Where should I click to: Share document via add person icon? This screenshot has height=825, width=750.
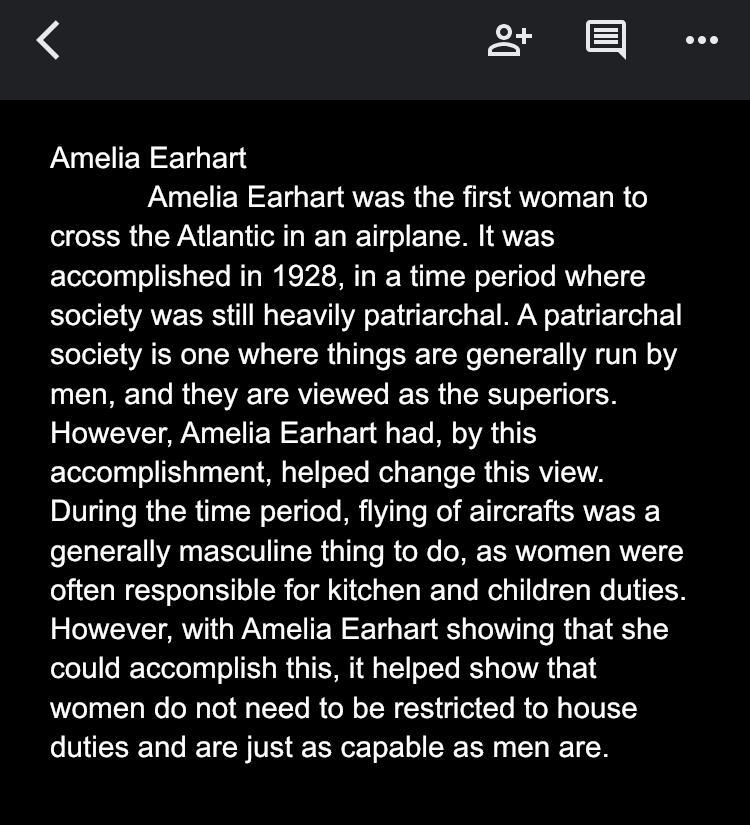[509, 40]
